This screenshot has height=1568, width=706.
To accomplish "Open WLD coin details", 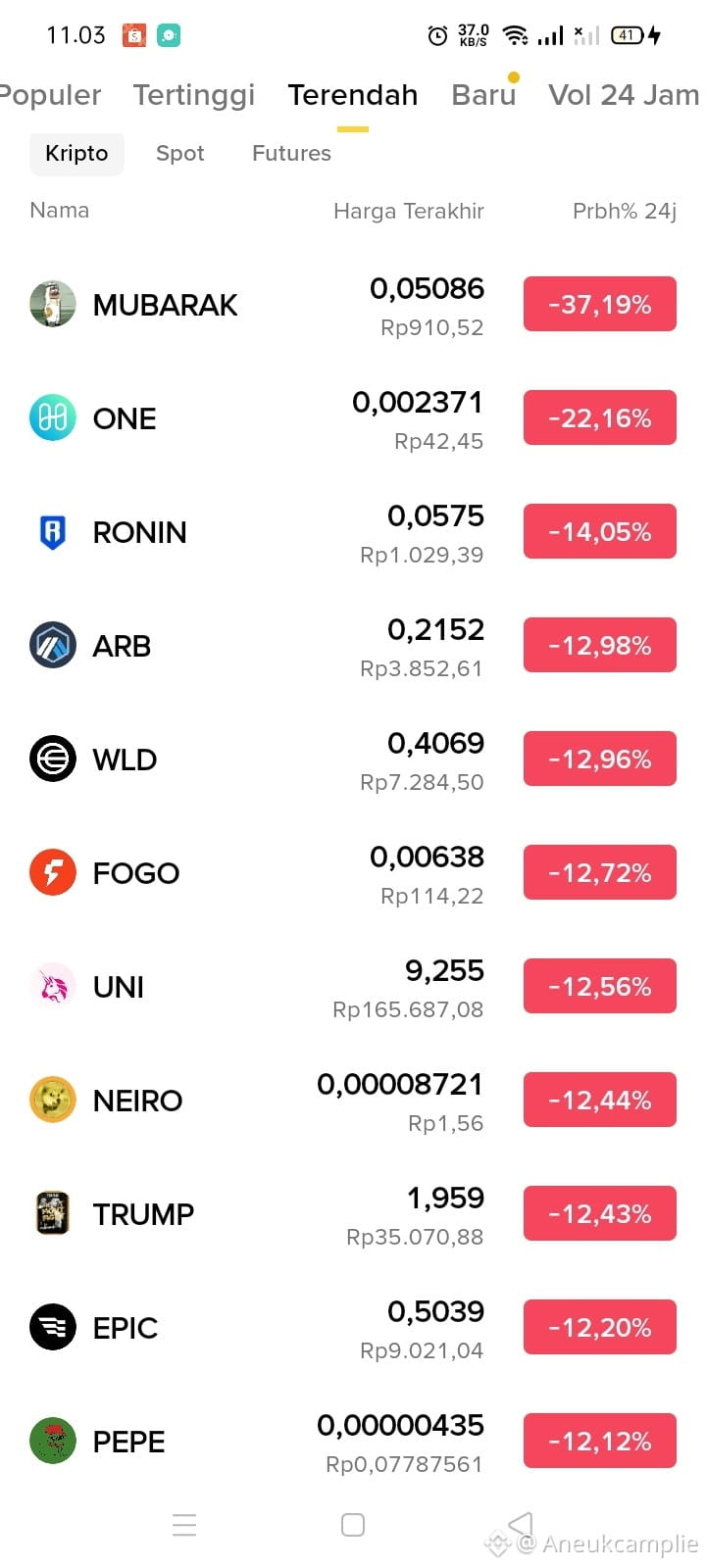I will coord(353,759).
